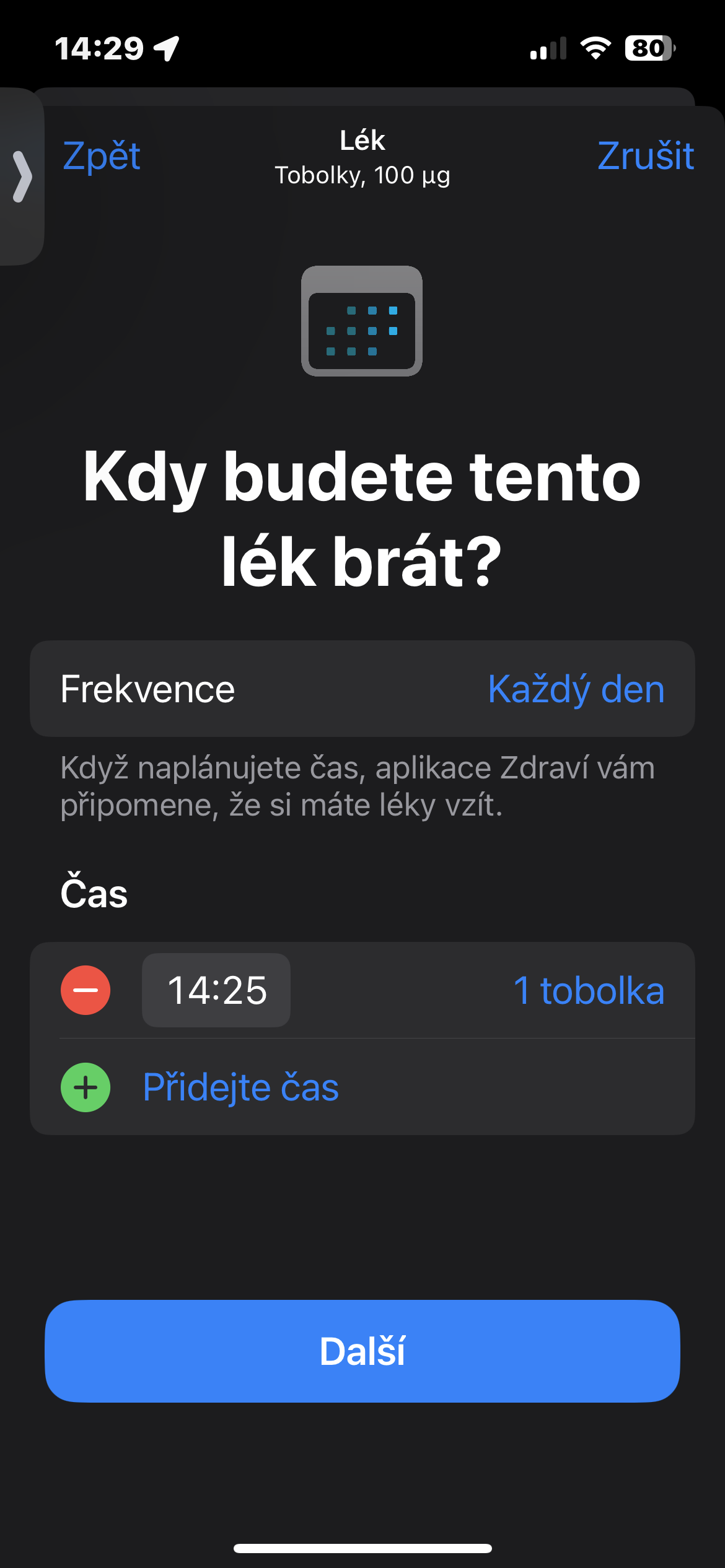Screen dimensions: 725x1568
Task: Change the 14:25 time value
Action: (216, 990)
